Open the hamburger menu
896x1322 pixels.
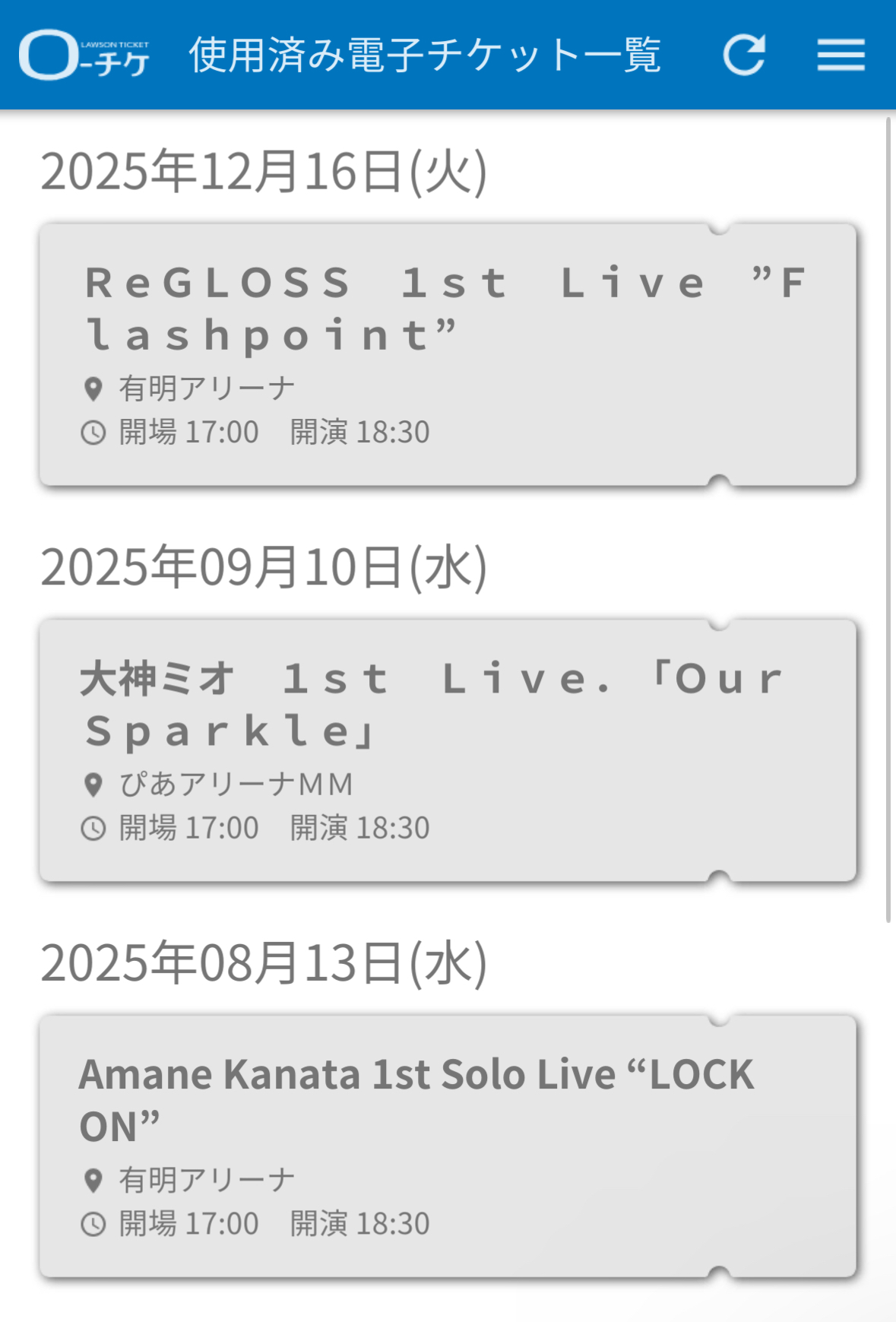pyautogui.click(x=841, y=55)
